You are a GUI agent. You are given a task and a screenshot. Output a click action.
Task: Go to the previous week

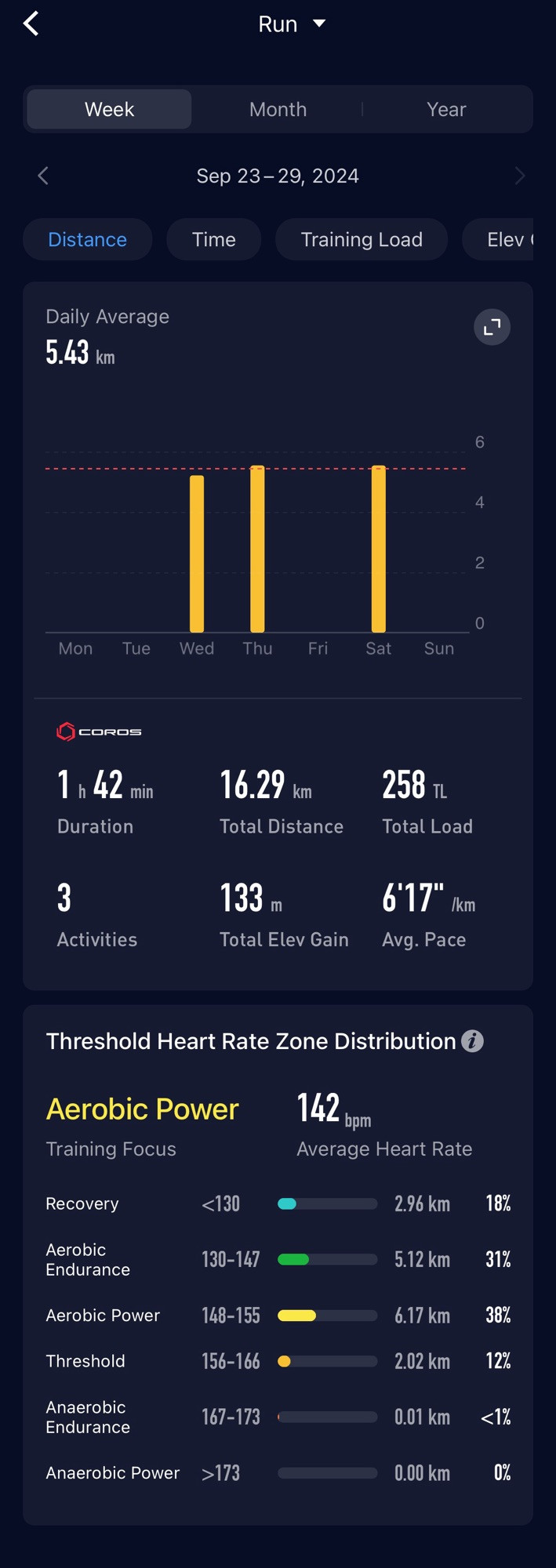[x=43, y=176]
